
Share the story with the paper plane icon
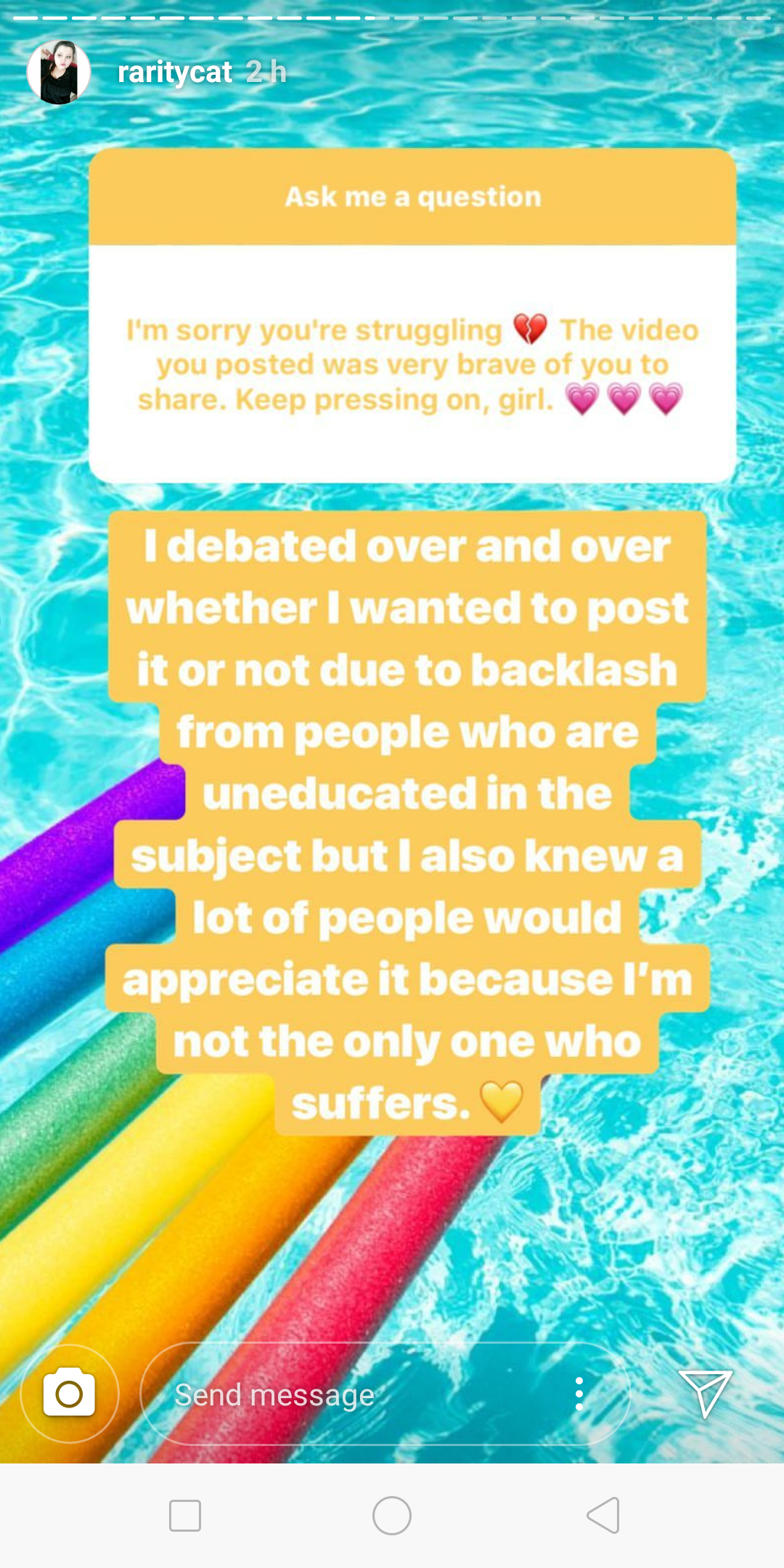[705, 1393]
